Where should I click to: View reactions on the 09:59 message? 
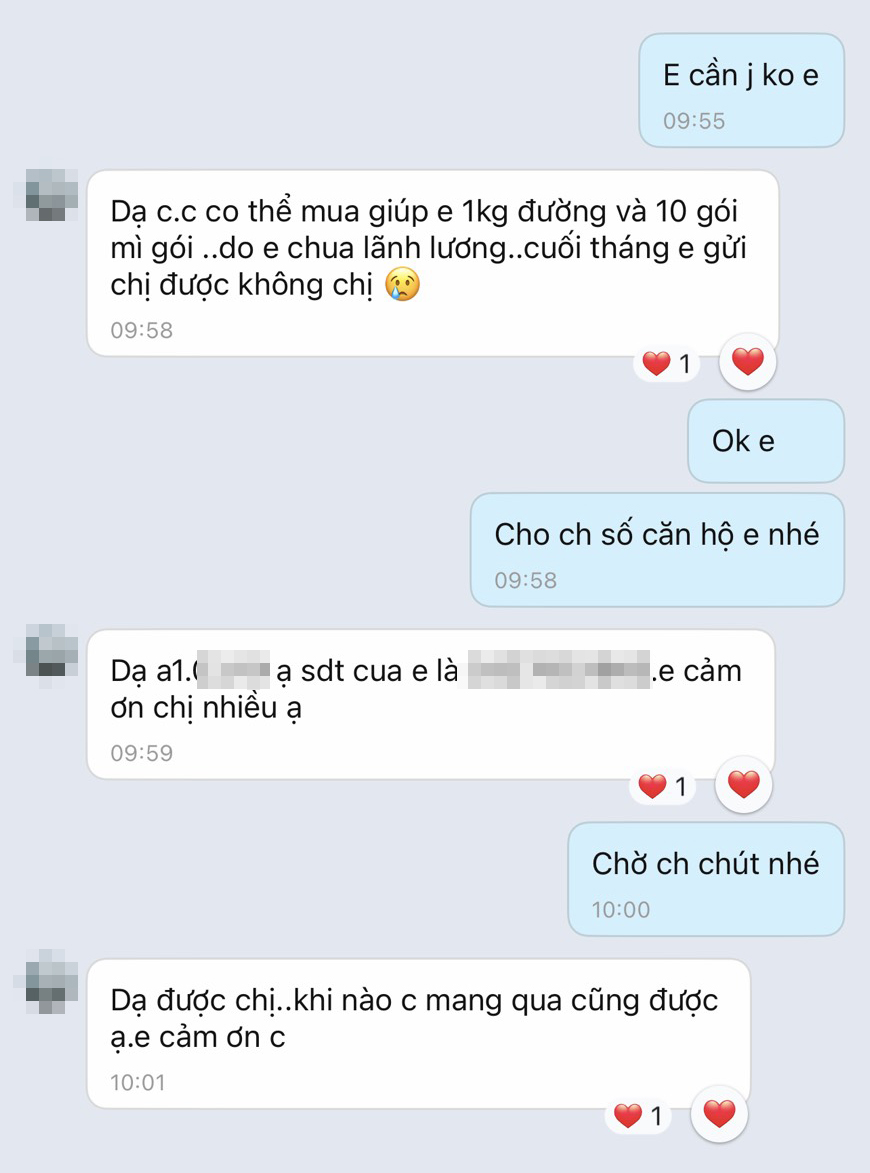[x=664, y=787]
